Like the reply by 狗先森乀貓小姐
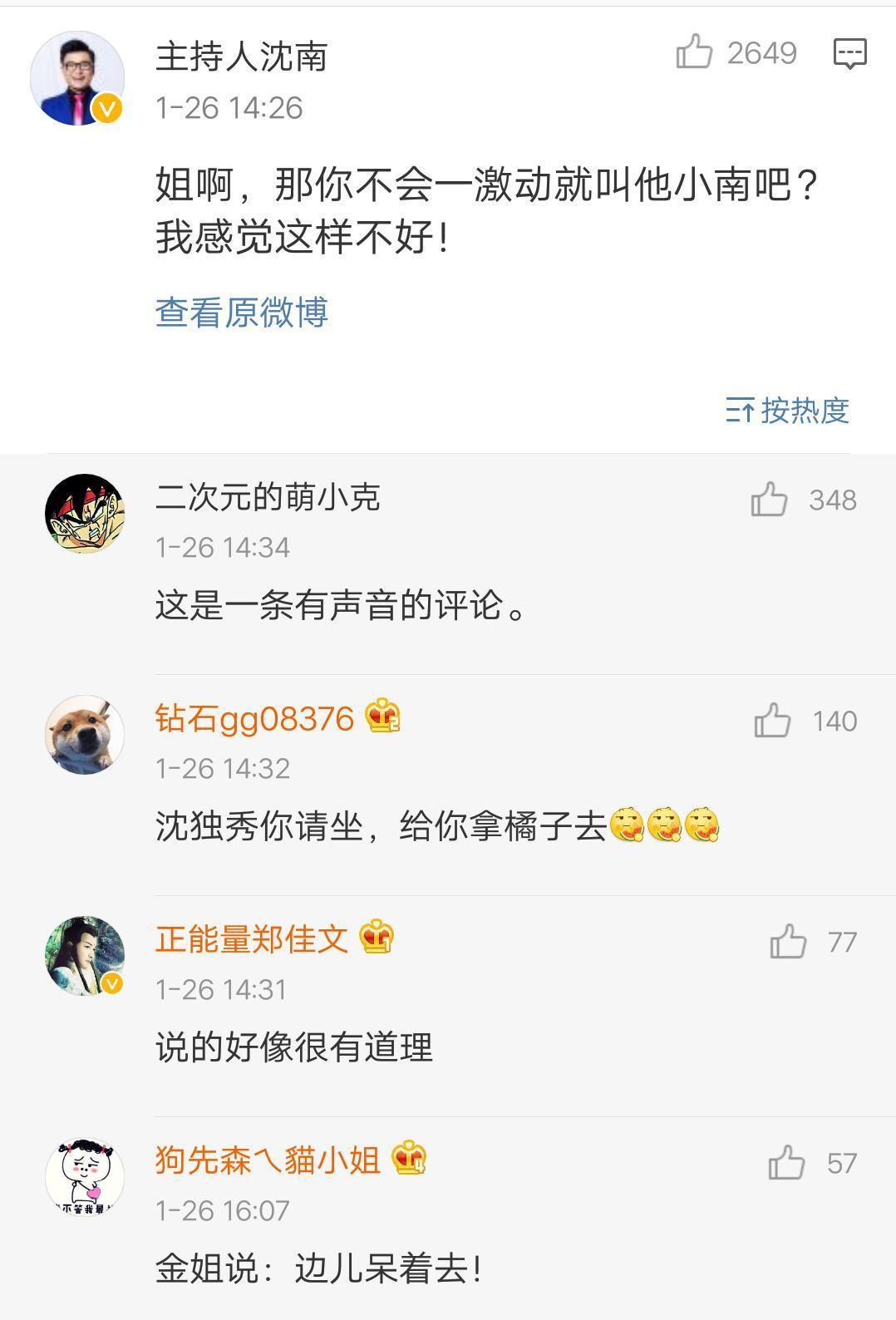The image size is (896, 1320). tap(786, 1163)
